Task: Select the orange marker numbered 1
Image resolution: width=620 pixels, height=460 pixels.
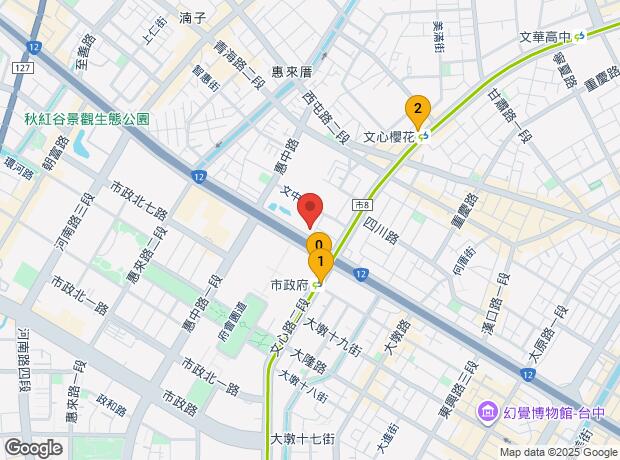Action: tap(321, 263)
